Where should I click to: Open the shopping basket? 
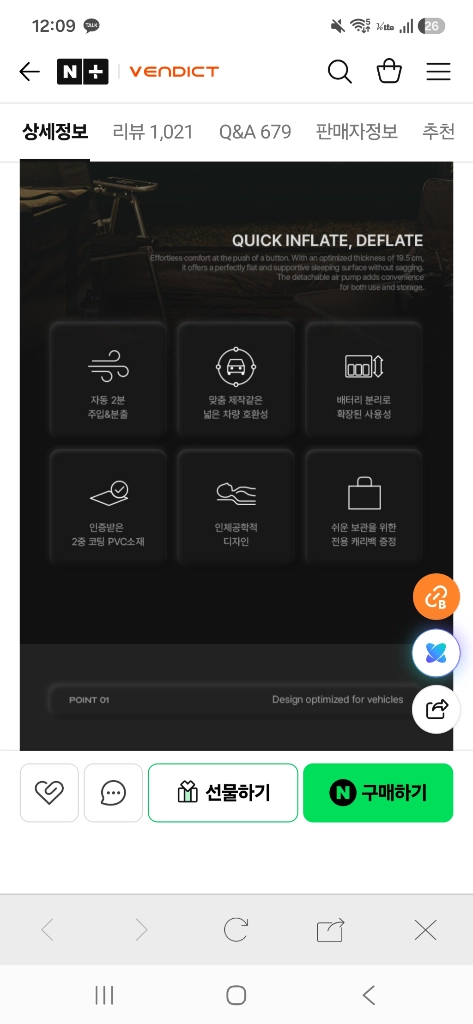click(389, 71)
